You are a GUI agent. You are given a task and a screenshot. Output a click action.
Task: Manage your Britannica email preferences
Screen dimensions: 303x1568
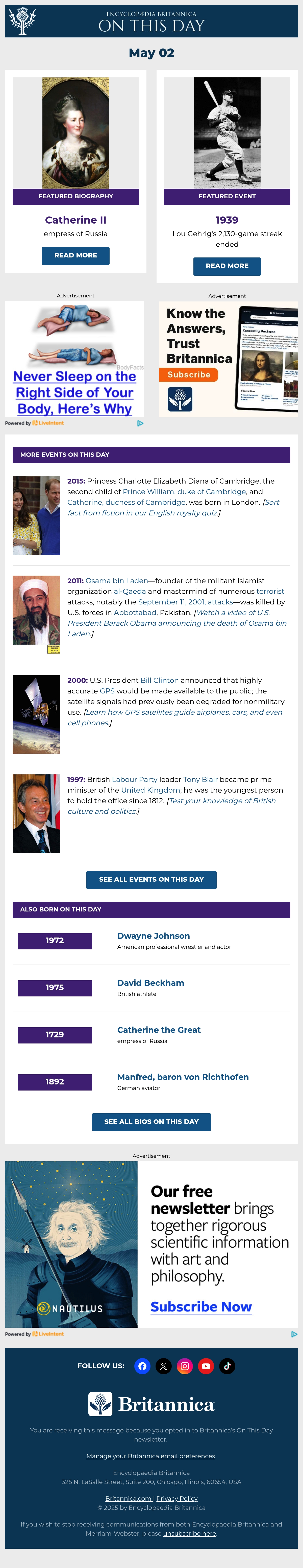(x=150, y=1456)
